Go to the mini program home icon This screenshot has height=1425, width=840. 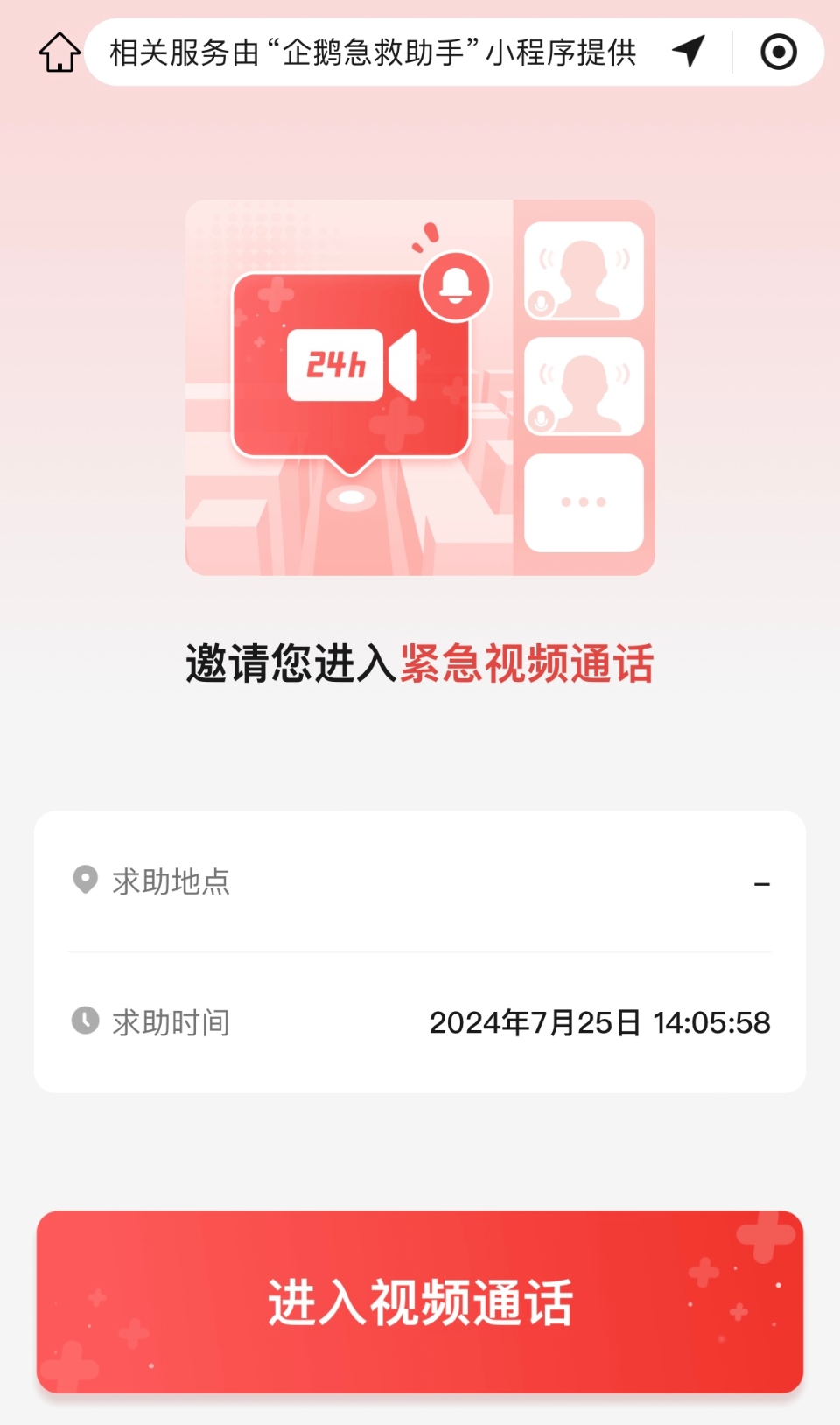(59, 52)
